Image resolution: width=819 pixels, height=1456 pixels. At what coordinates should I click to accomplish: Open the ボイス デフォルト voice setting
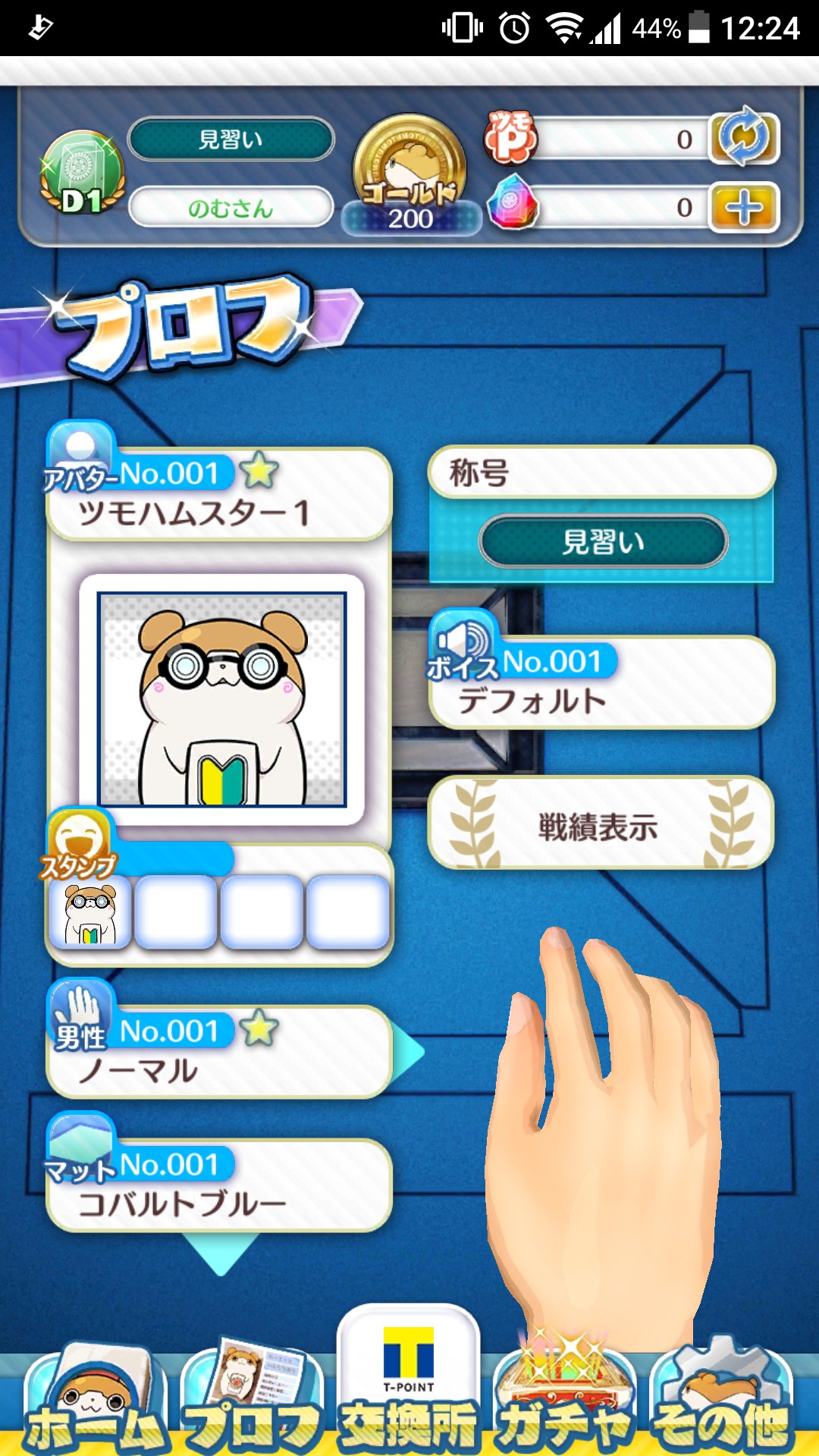point(601,682)
